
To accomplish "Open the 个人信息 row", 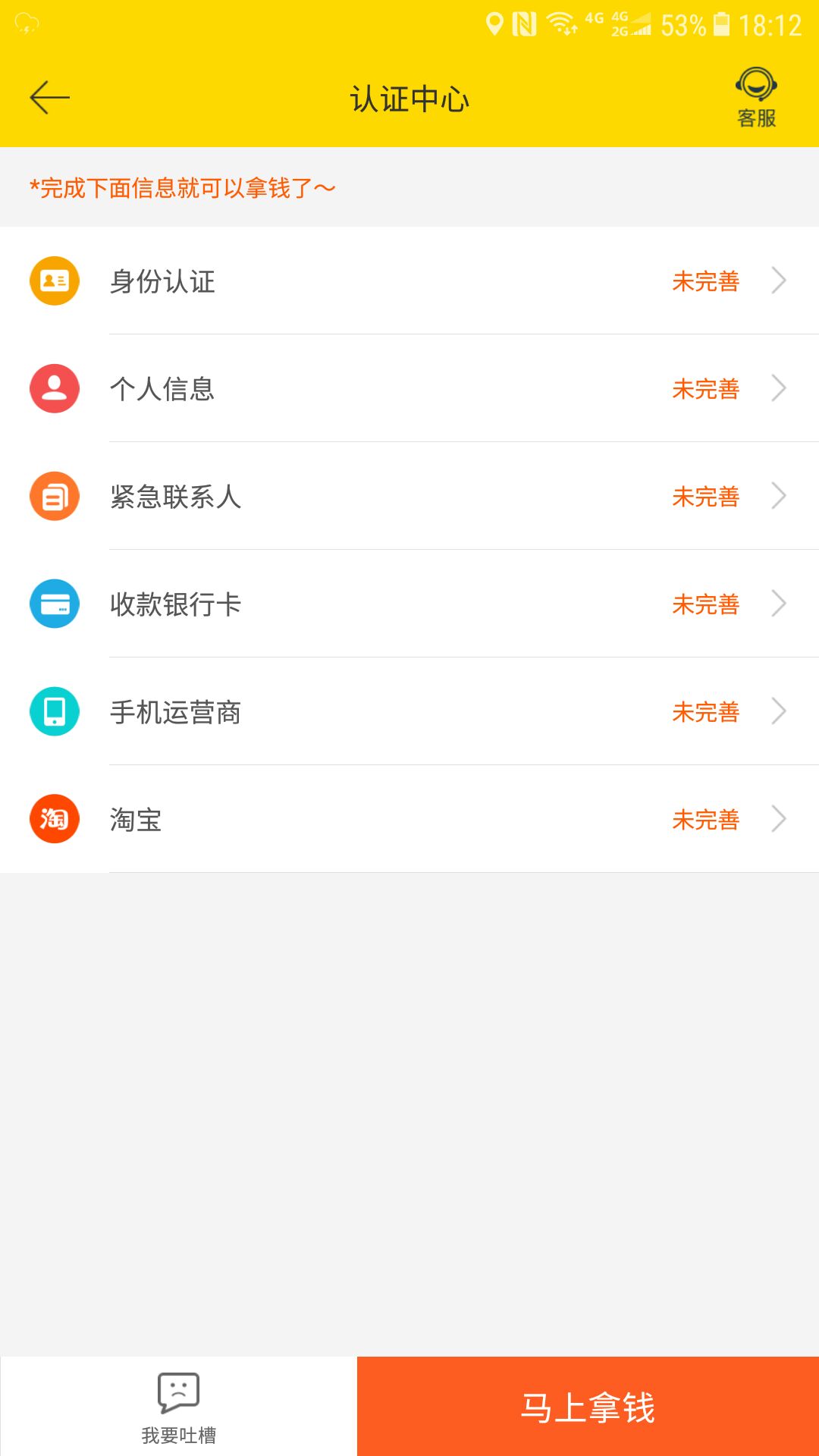I will point(409,388).
